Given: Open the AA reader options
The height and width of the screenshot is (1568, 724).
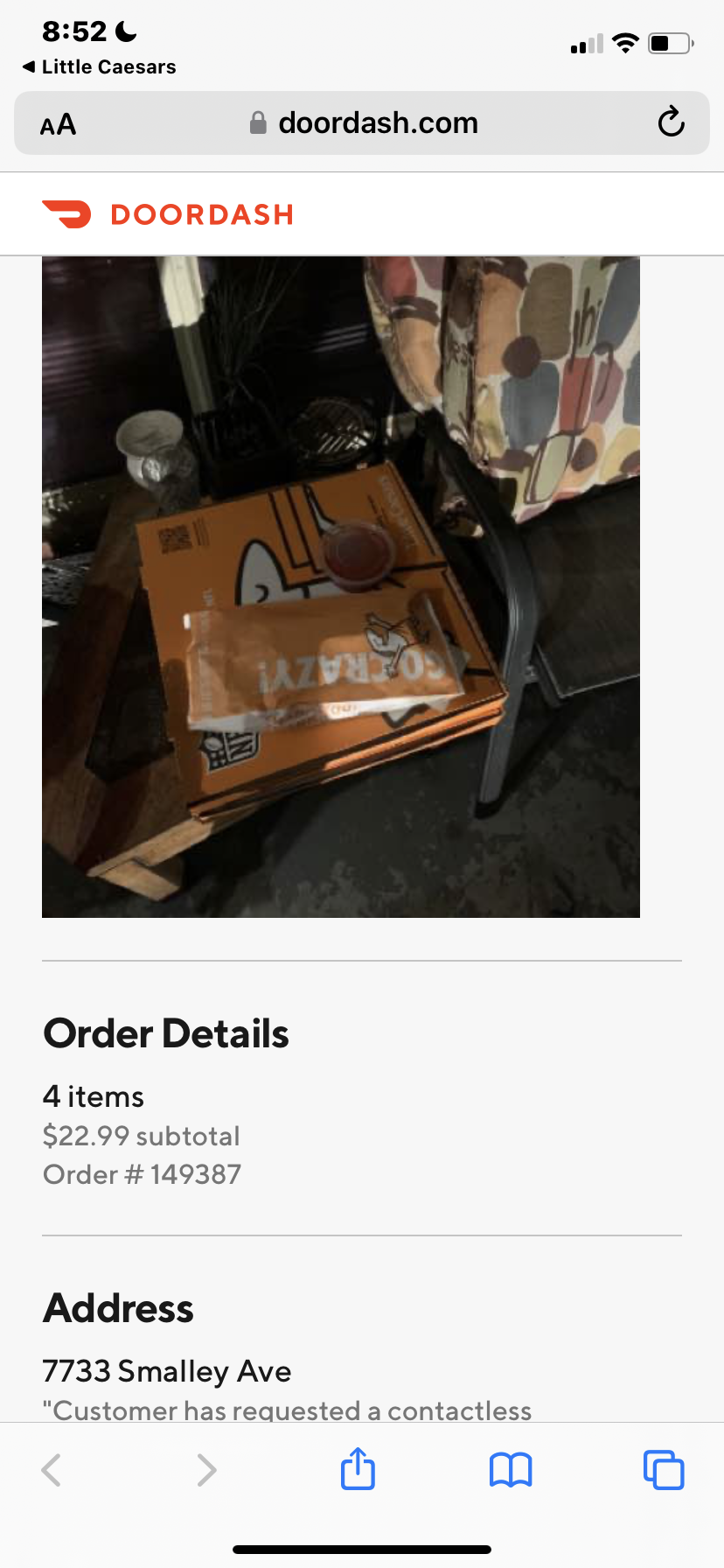Looking at the screenshot, I should tap(59, 125).
